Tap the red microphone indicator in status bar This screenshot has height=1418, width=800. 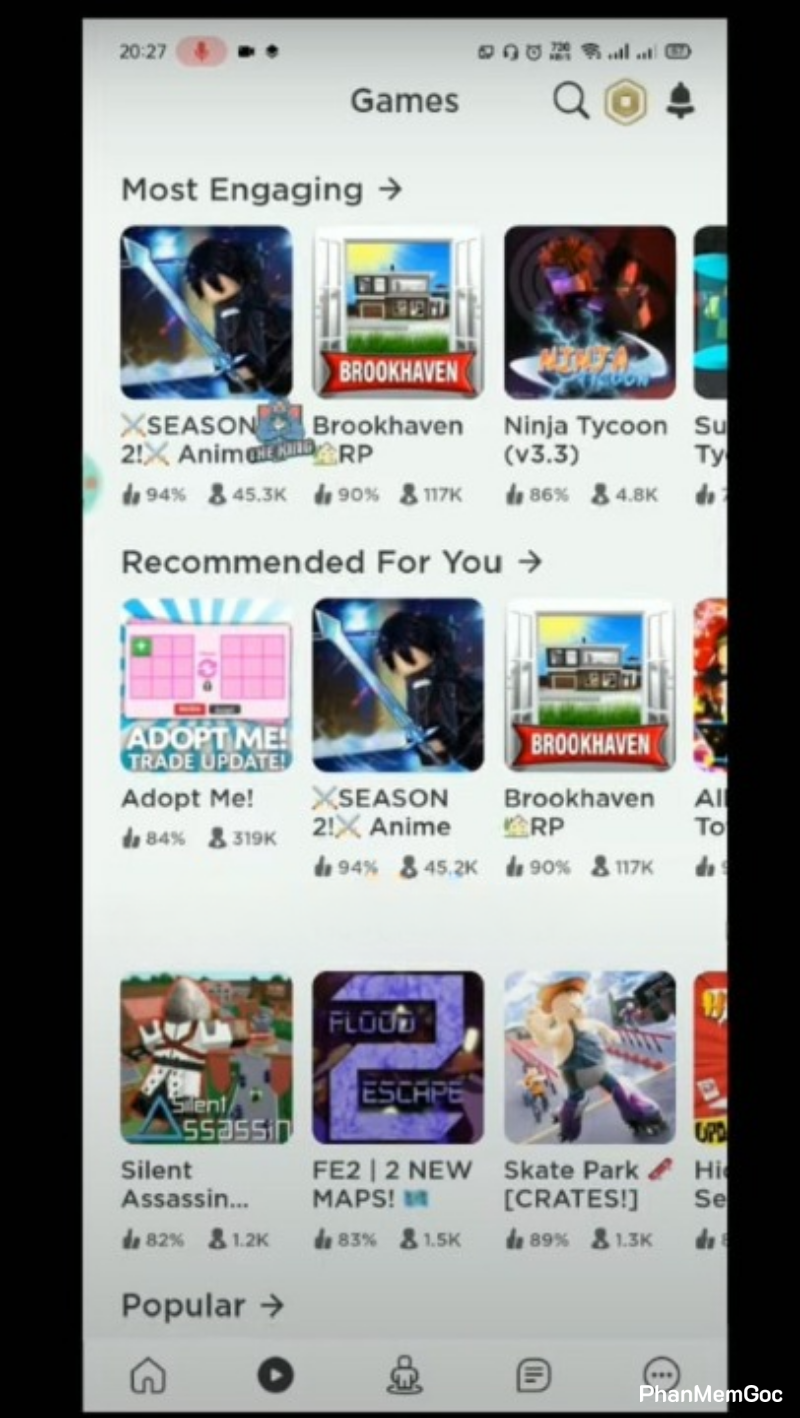point(201,51)
